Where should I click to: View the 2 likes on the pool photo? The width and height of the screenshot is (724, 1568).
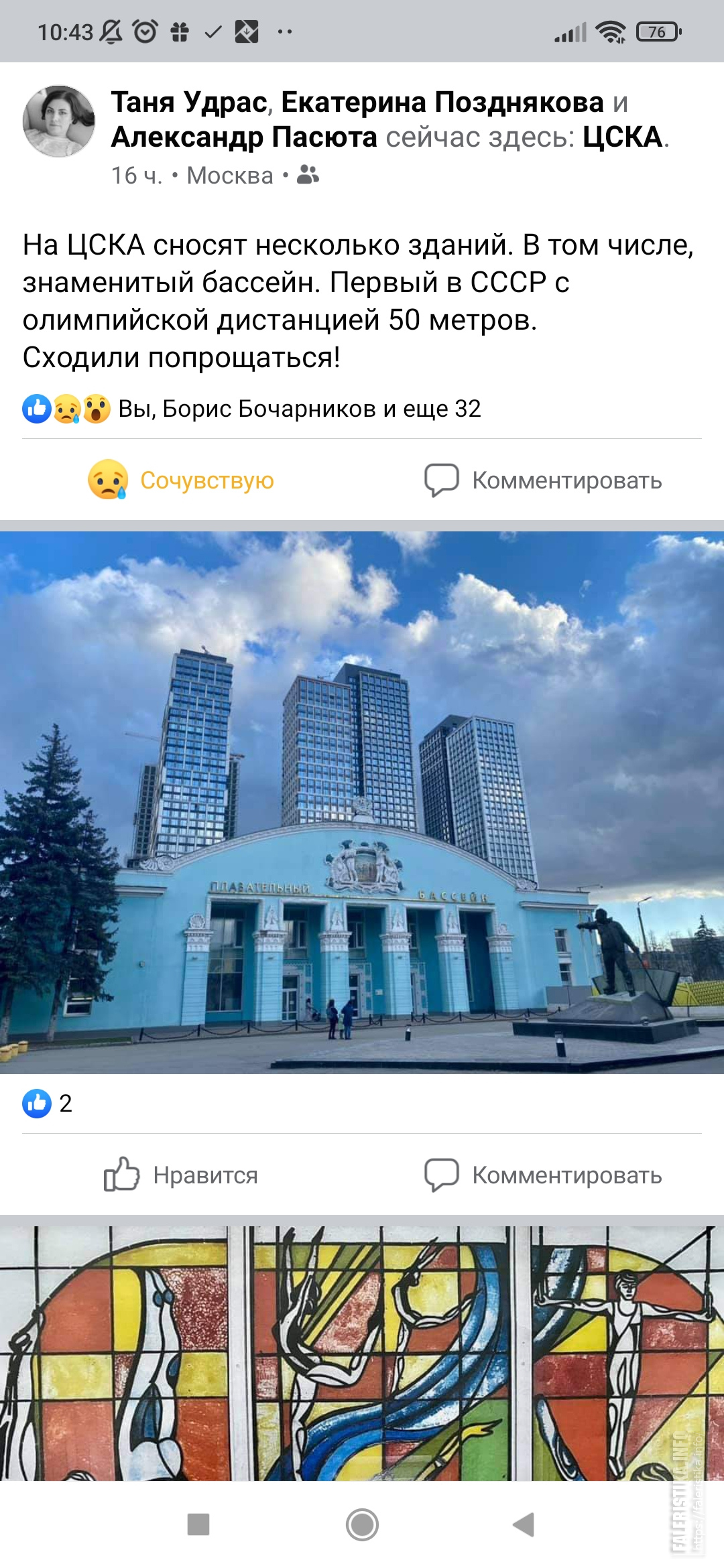point(47,1104)
